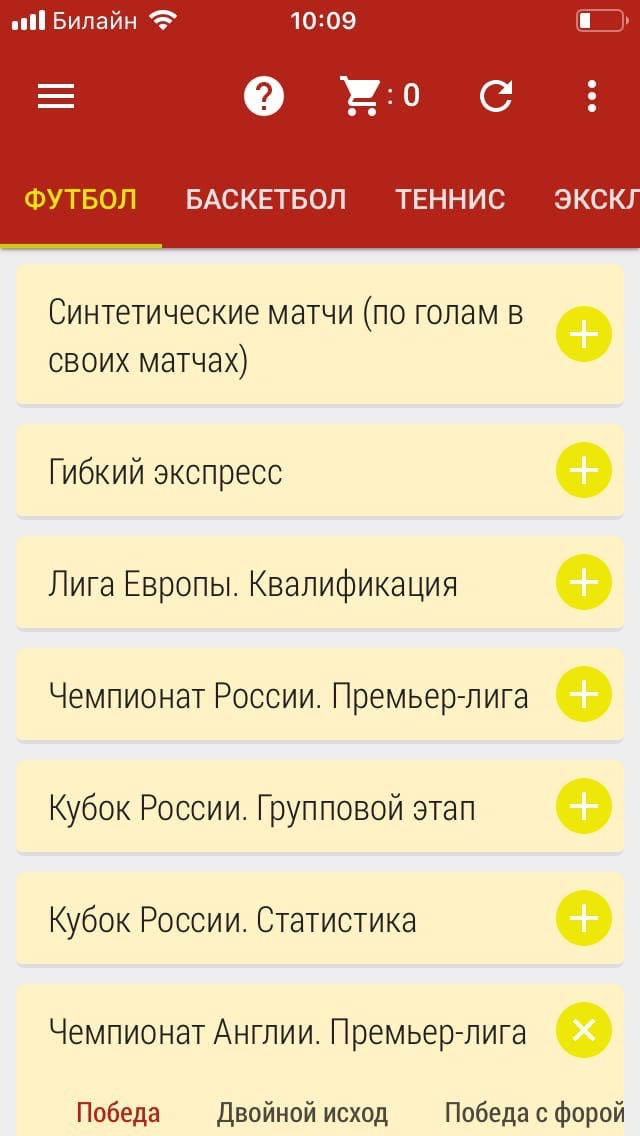Open the three-dot overflow menu
Viewport: 640px width, 1136px height.
point(592,96)
